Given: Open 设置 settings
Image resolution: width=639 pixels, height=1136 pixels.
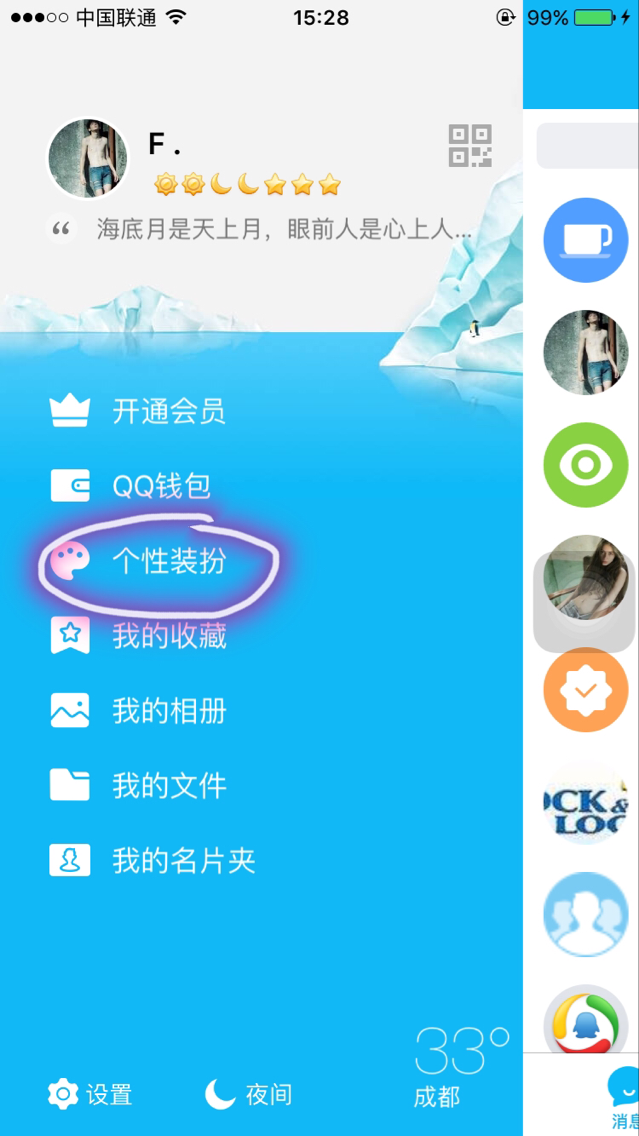Looking at the screenshot, I should coord(90,1095).
